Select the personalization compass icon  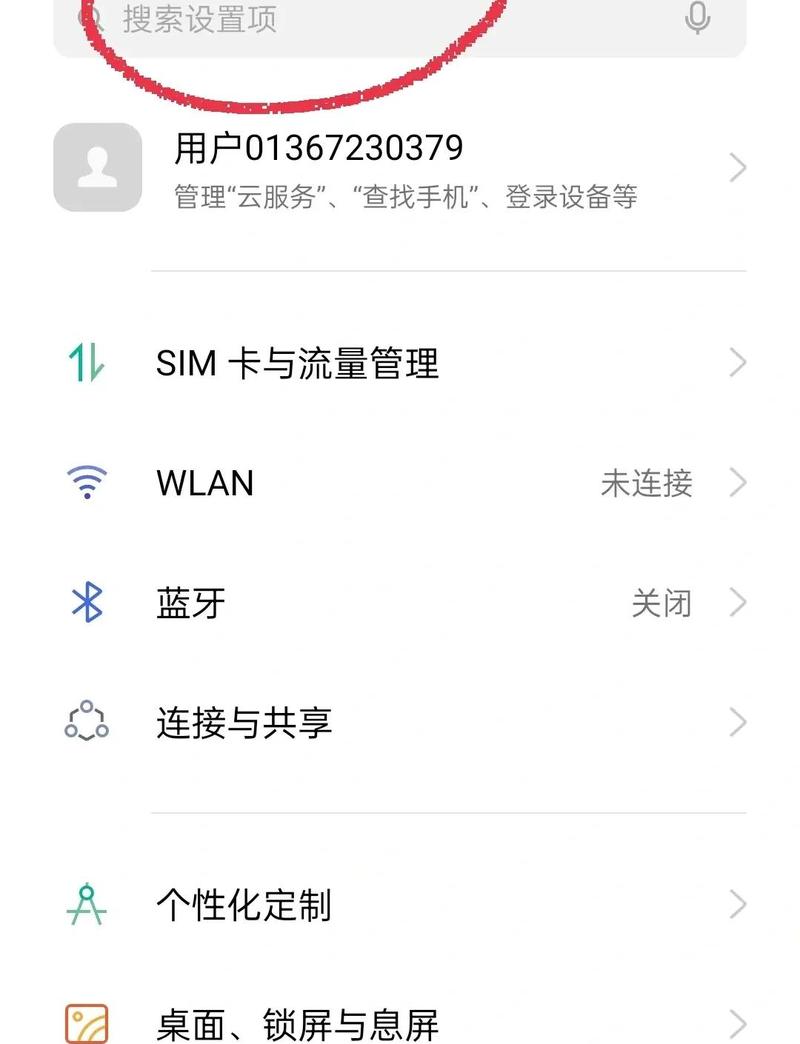pos(88,905)
